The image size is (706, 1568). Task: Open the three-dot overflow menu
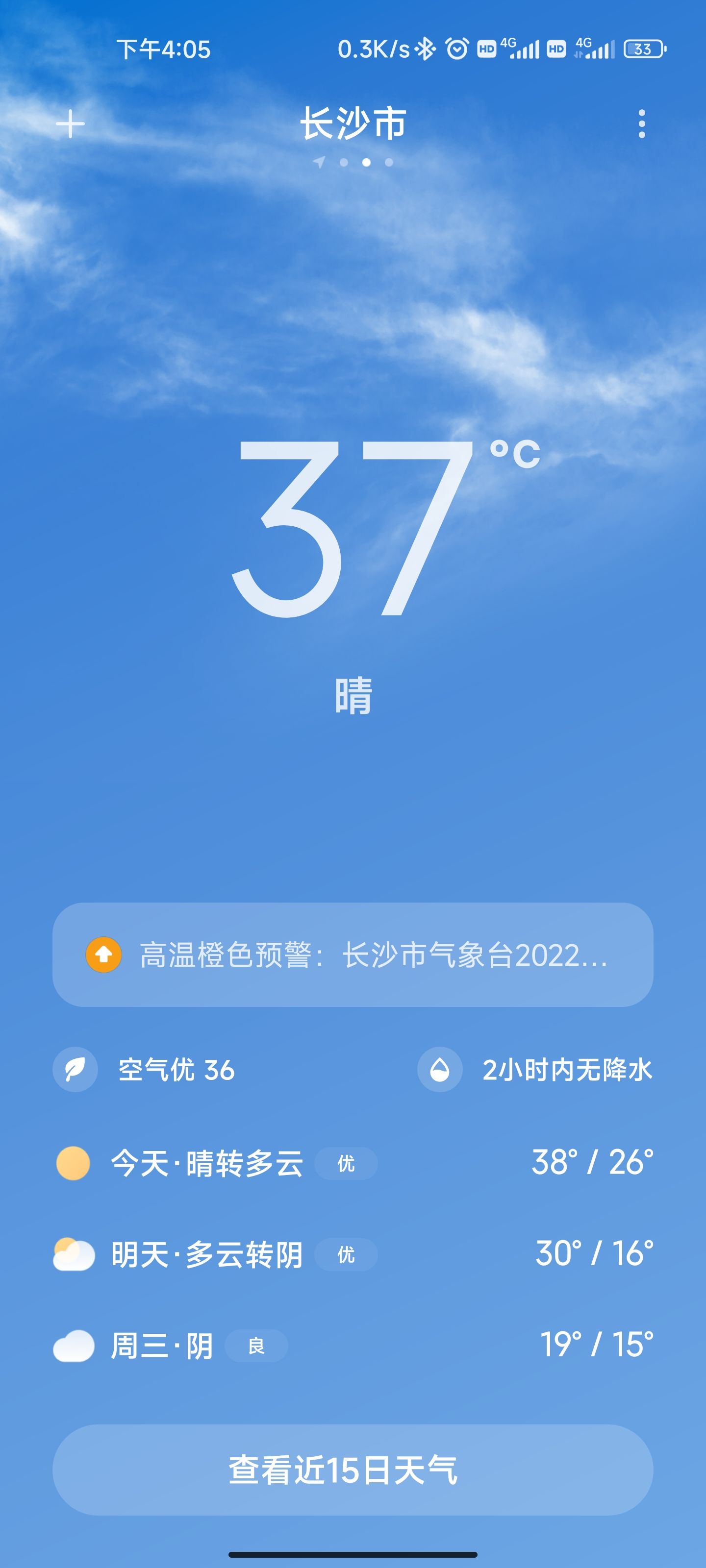point(641,124)
